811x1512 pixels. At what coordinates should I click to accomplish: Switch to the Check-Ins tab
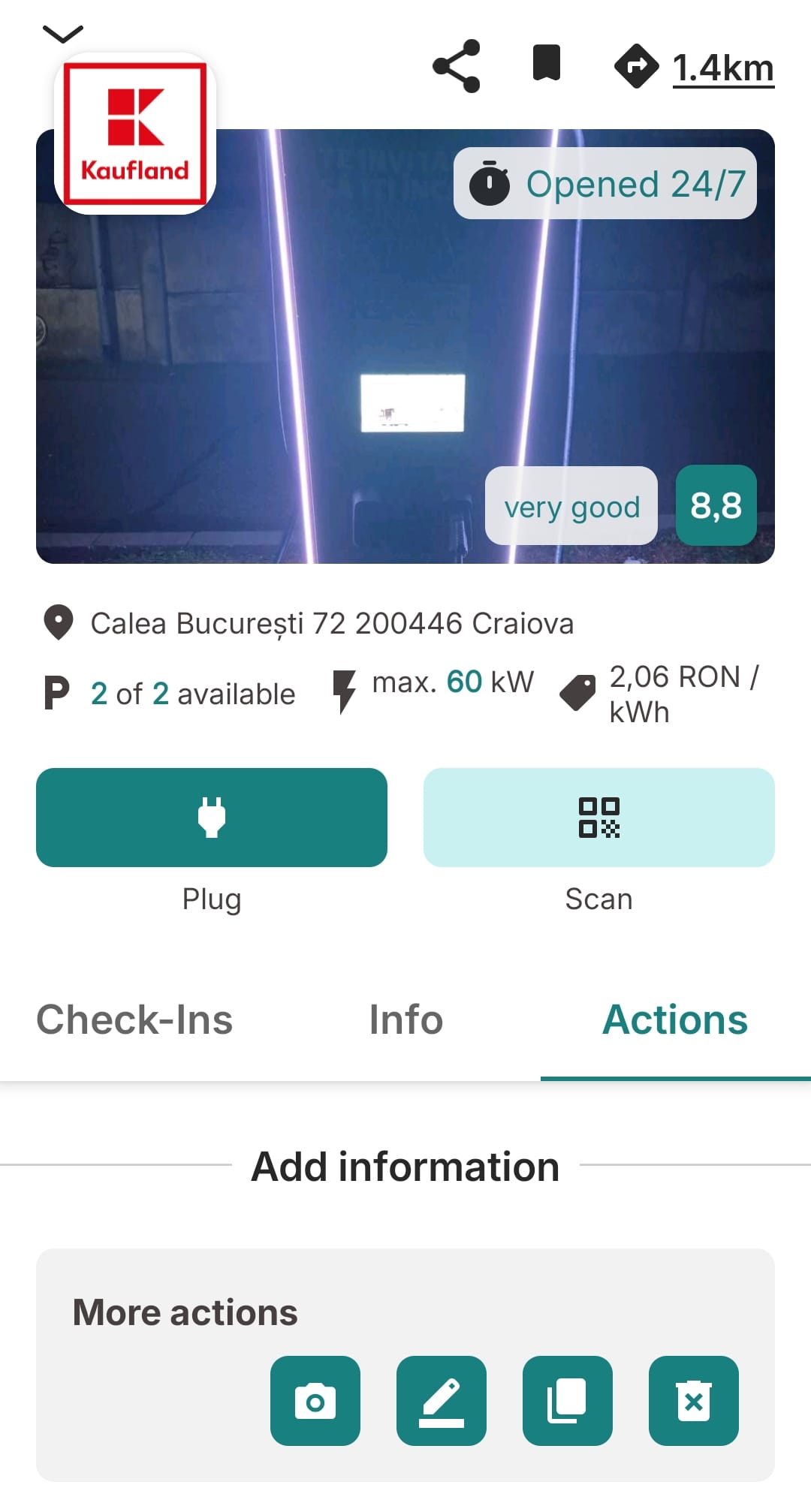pos(134,1020)
